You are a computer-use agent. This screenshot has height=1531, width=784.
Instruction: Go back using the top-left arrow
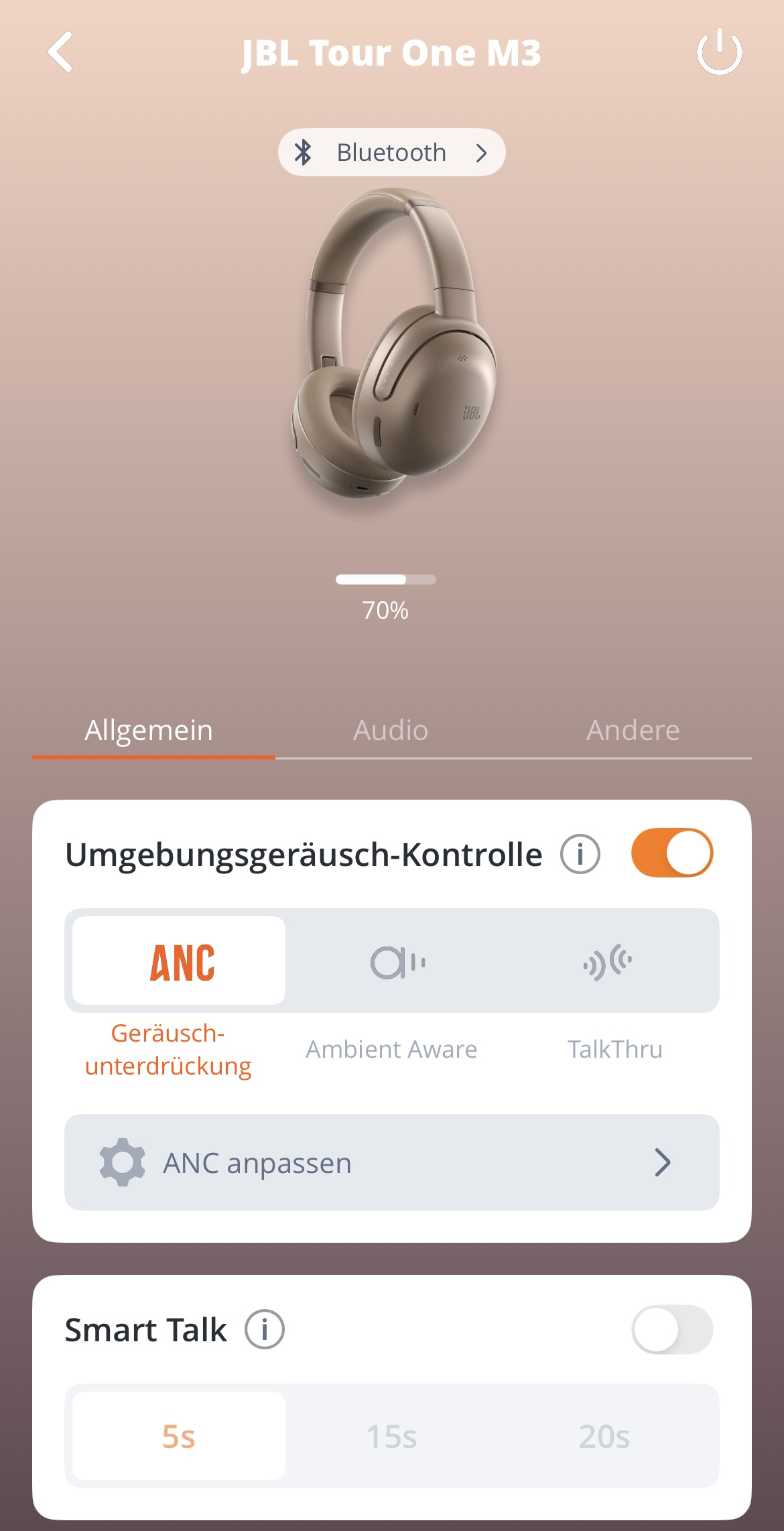[61, 52]
